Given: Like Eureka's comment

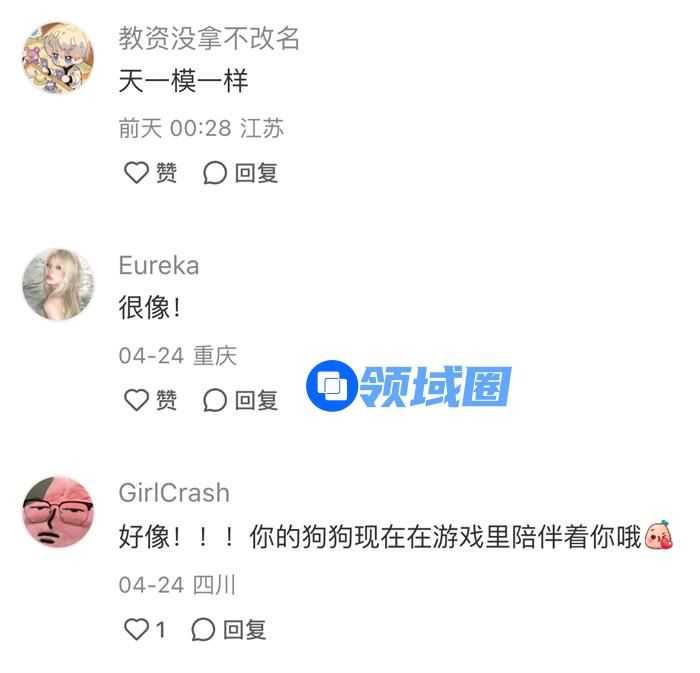Looking at the screenshot, I should click(x=149, y=400).
